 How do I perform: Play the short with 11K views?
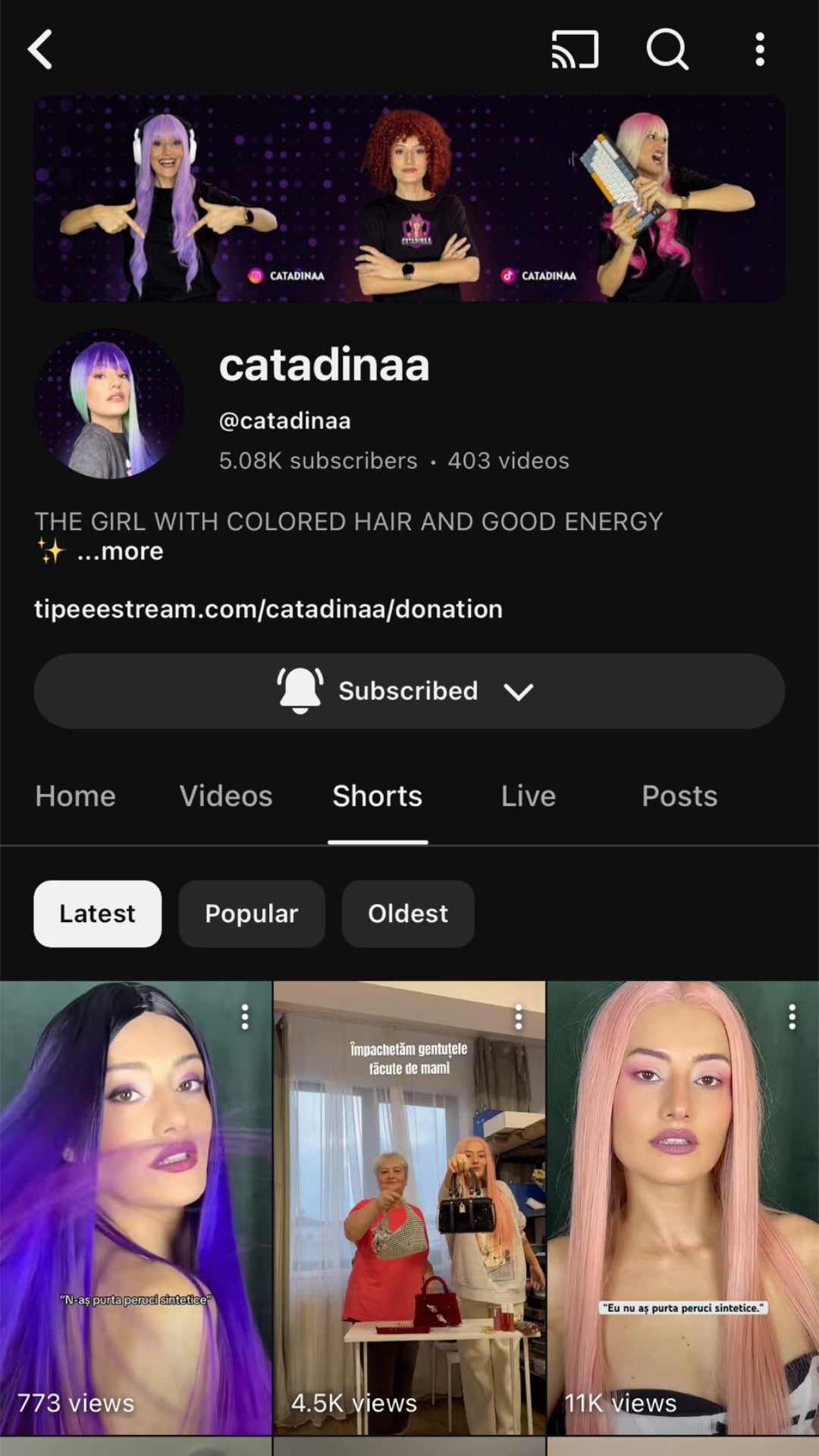[x=682, y=1213]
